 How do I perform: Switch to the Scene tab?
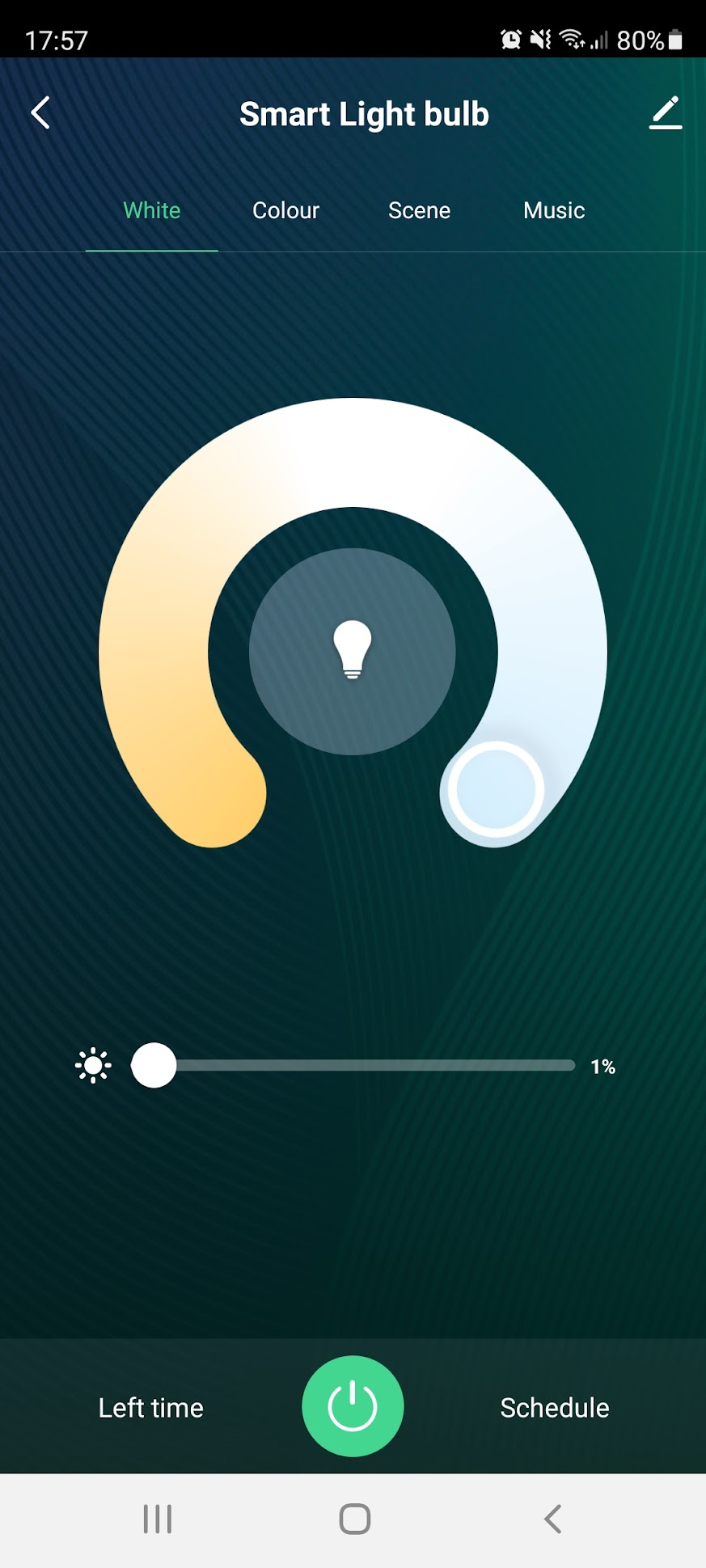(419, 210)
